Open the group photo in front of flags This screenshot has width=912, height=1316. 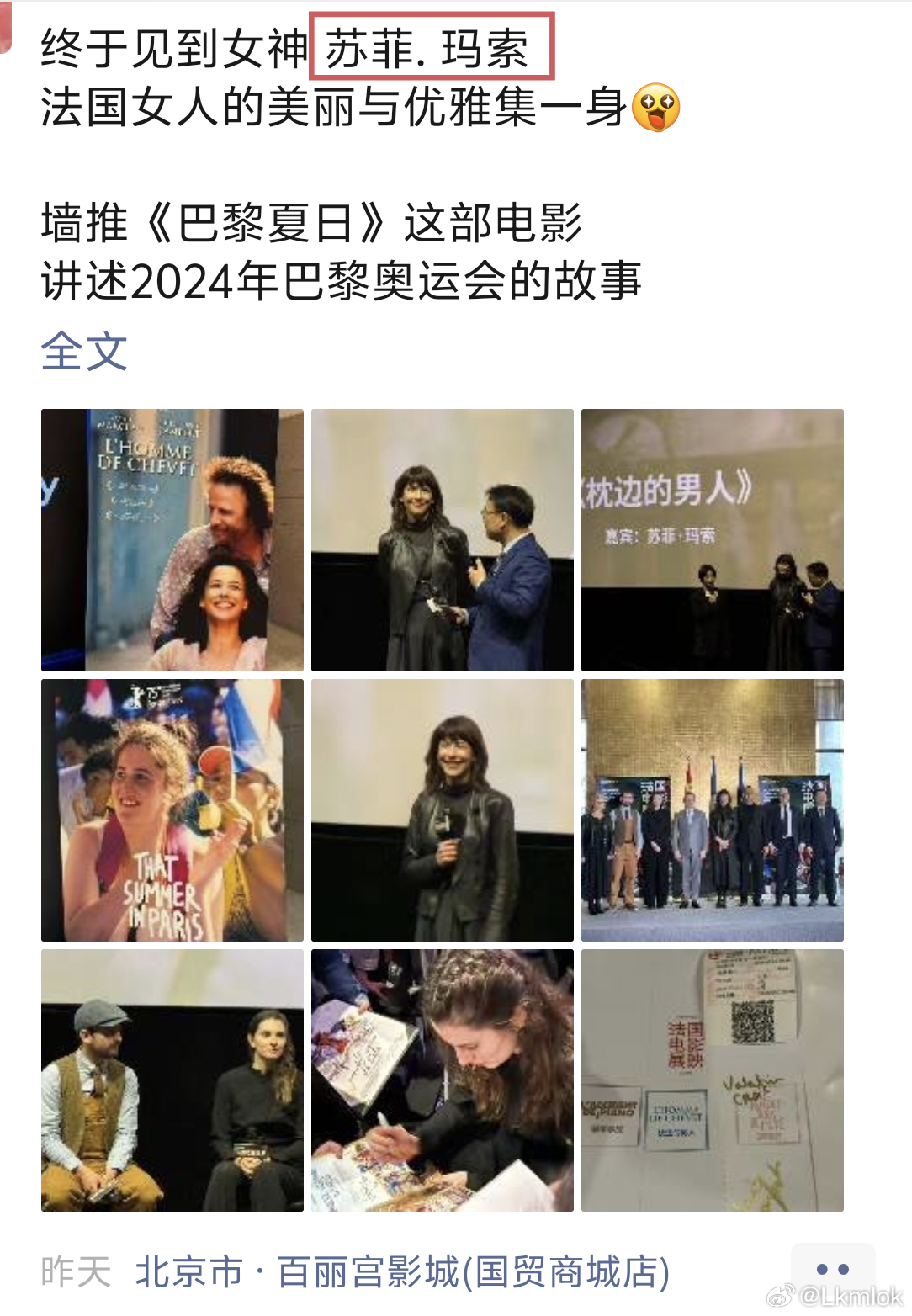click(712, 810)
